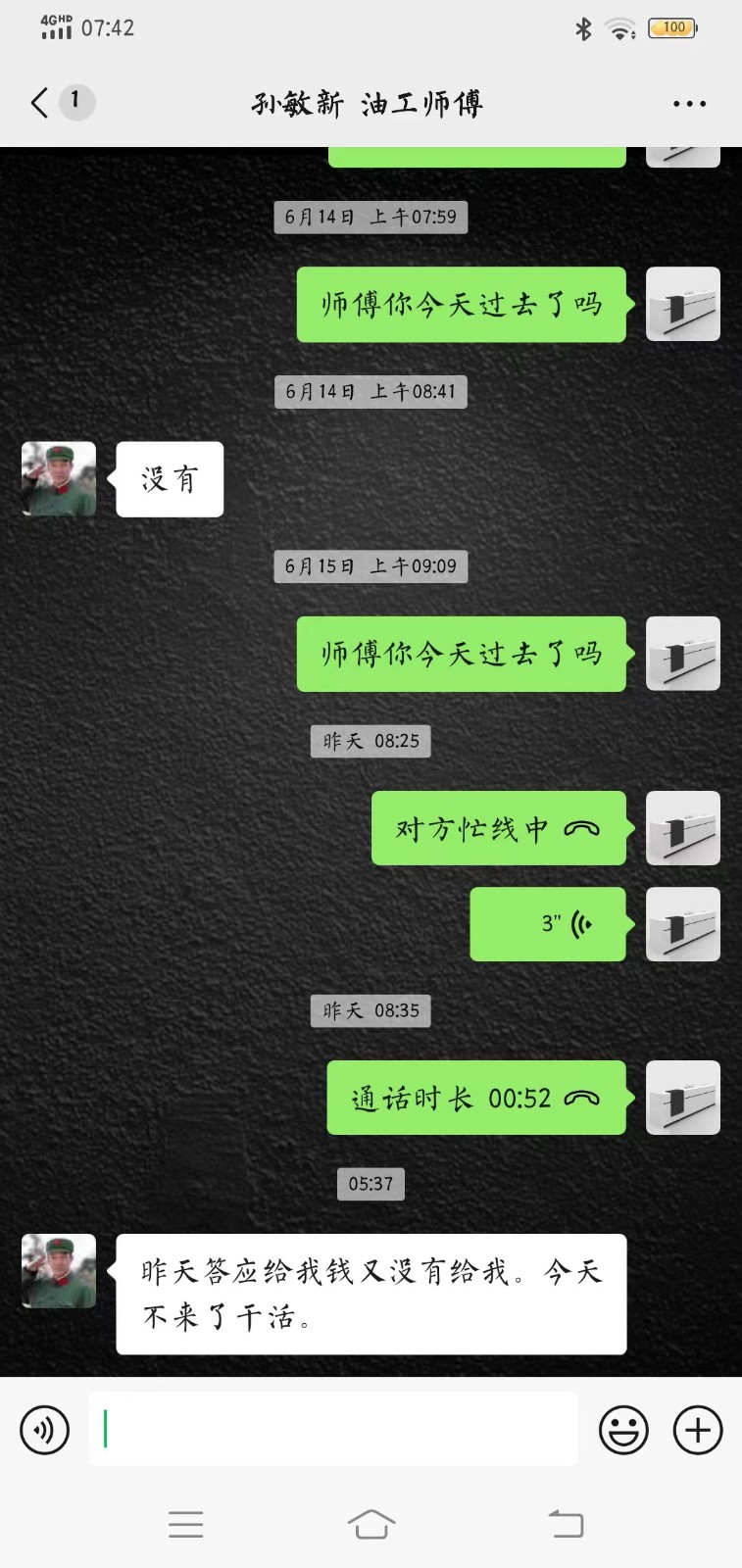Open the emoji picker
This screenshot has width=742, height=1568.
(623, 1430)
